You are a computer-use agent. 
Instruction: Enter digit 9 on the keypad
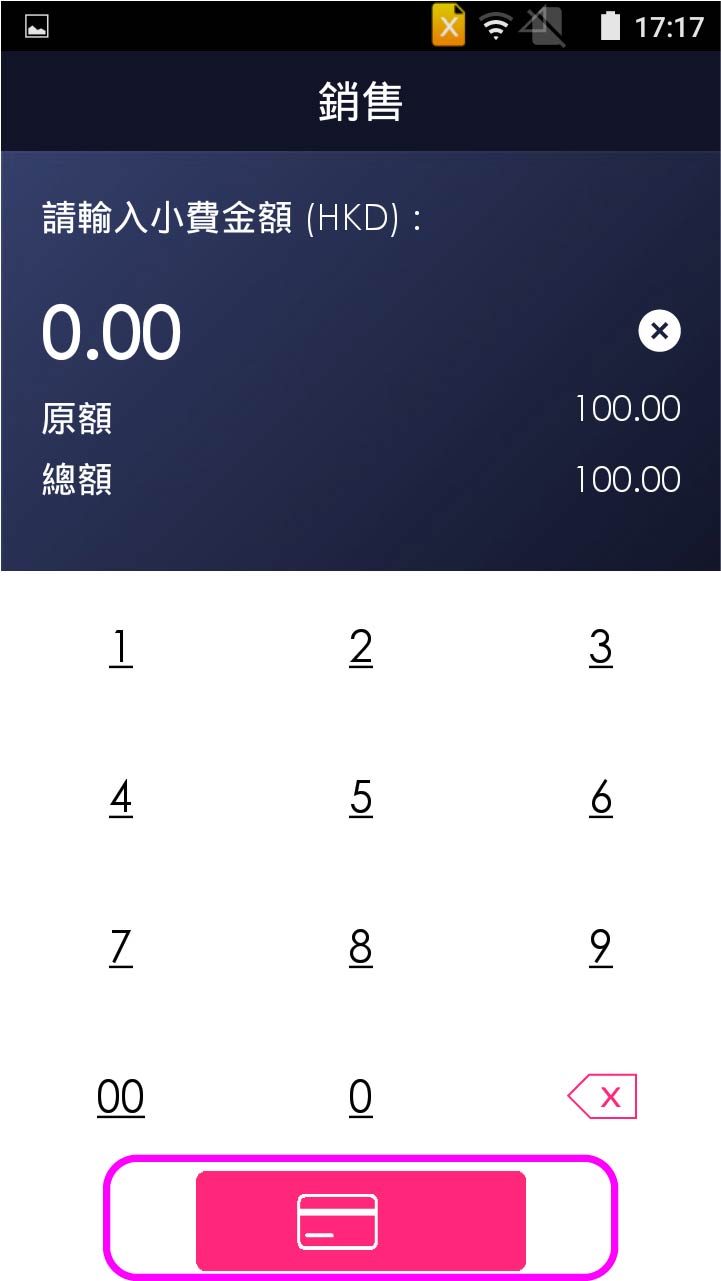pos(600,947)
